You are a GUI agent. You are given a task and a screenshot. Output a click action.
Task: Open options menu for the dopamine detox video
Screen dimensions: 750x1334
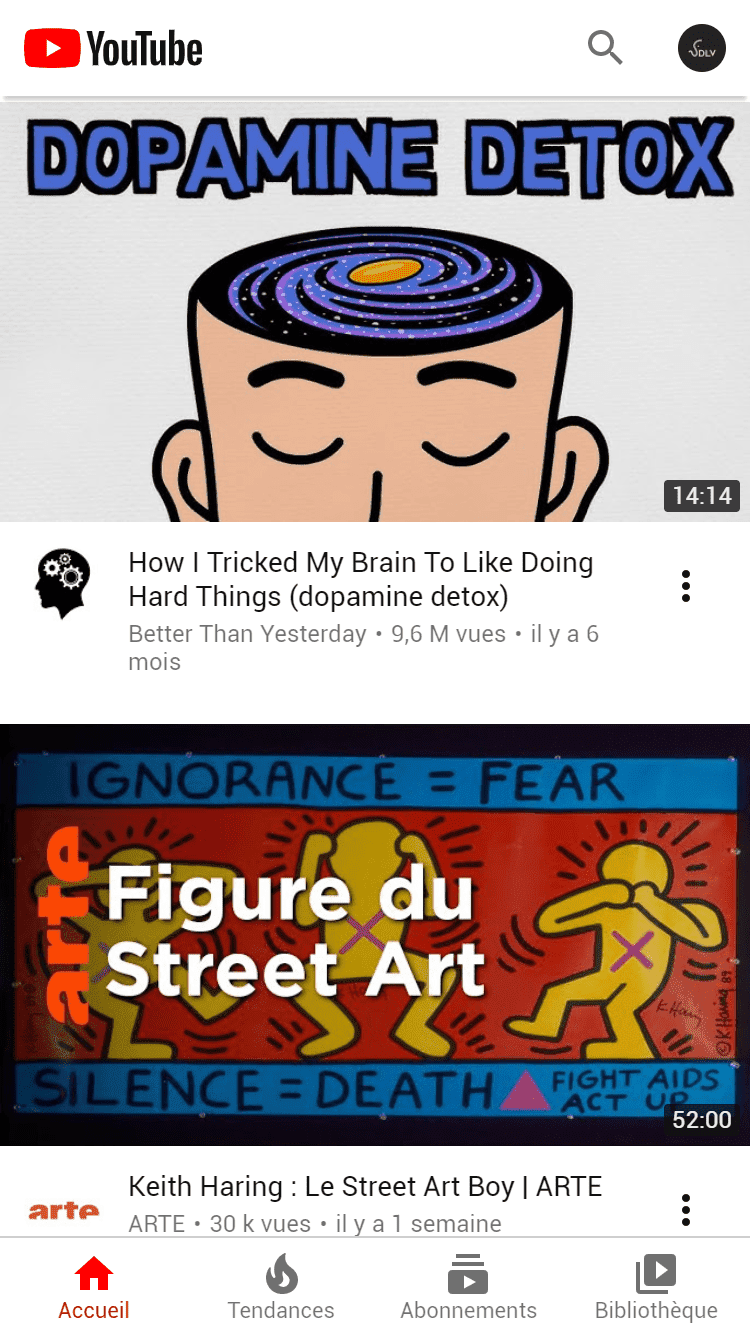pos(686,585)
